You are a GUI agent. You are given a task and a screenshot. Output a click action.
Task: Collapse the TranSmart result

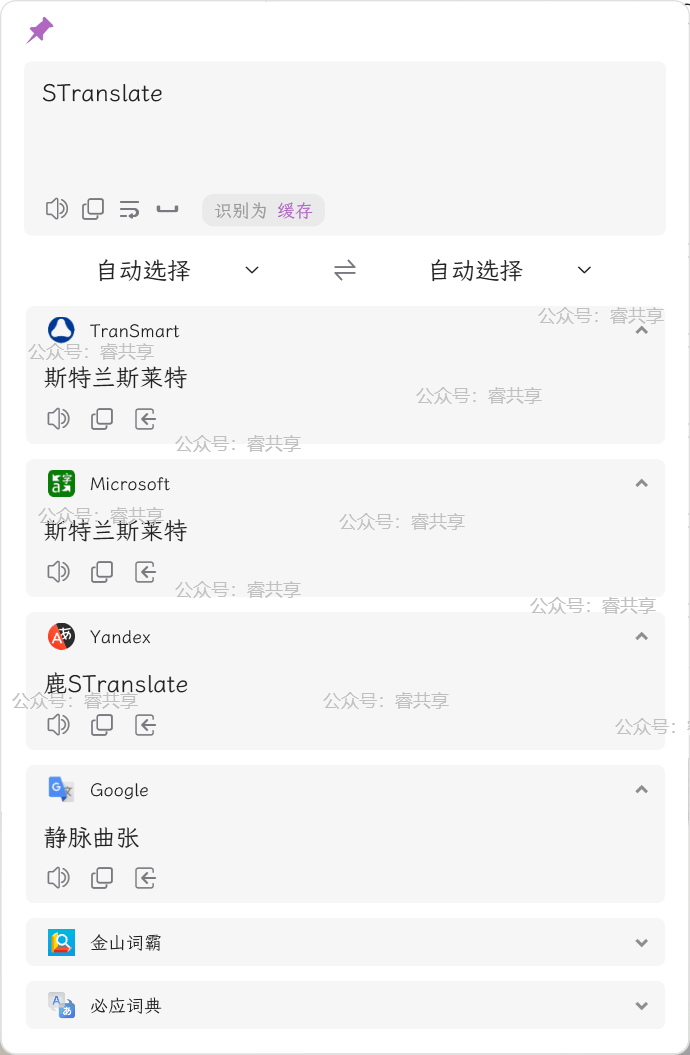click(x=642, y=331)
